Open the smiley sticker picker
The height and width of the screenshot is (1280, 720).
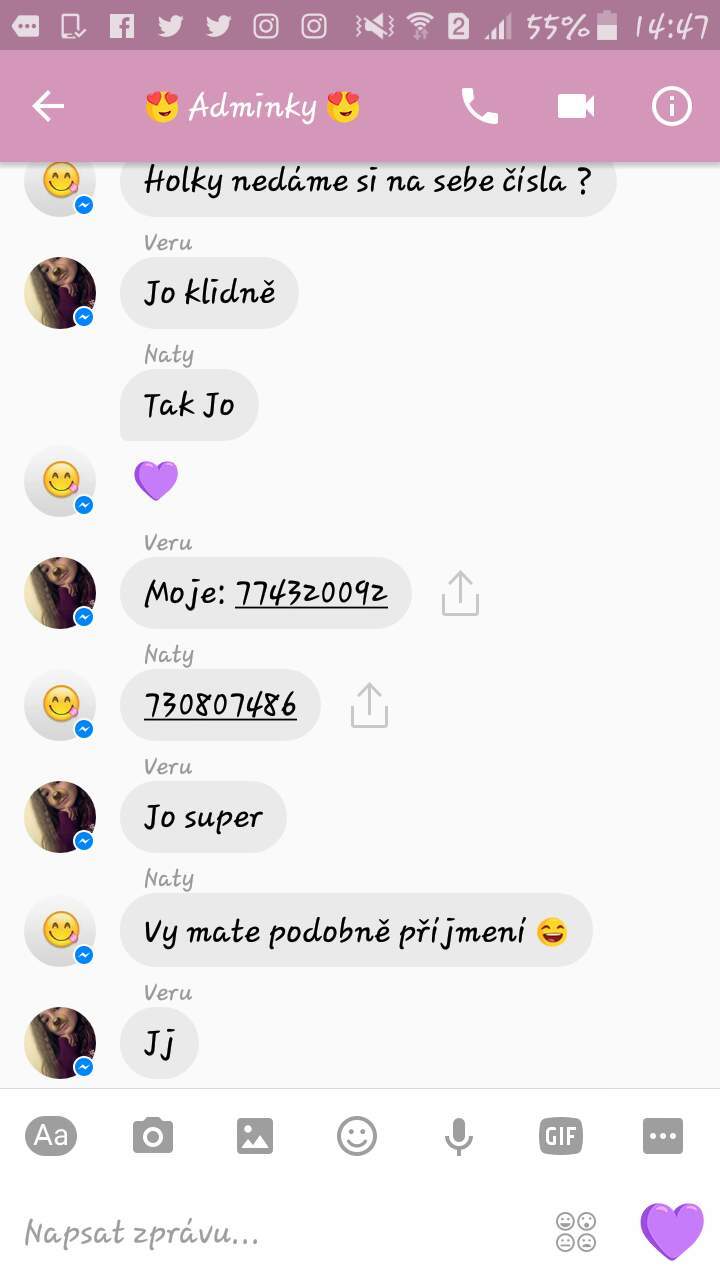click(357, 1136)
